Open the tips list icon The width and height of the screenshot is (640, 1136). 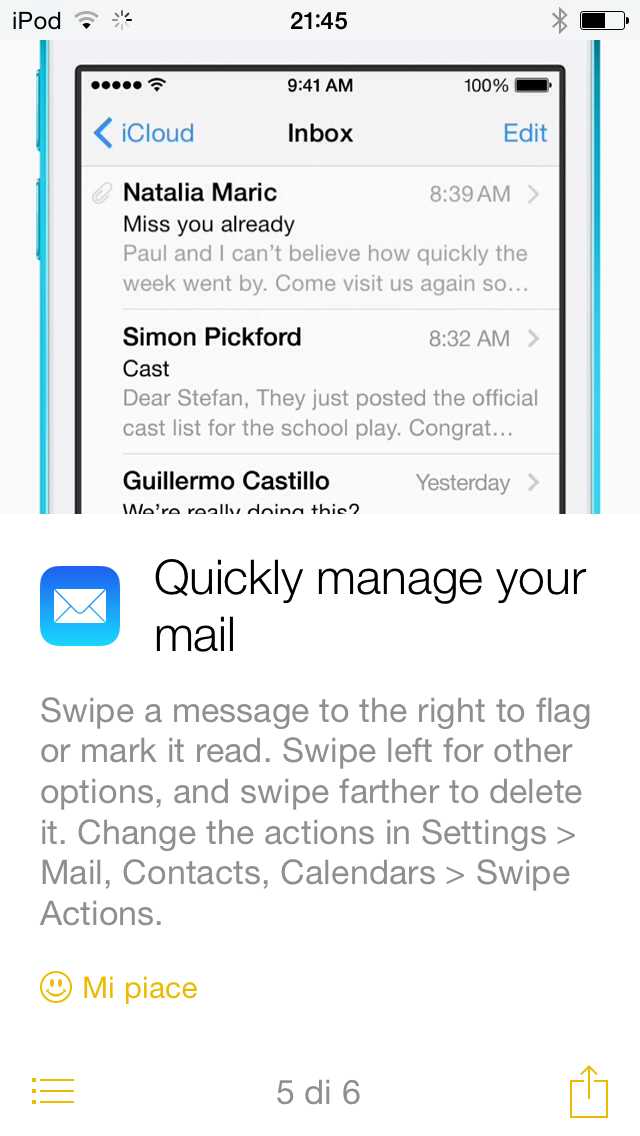coord(53,1091)
